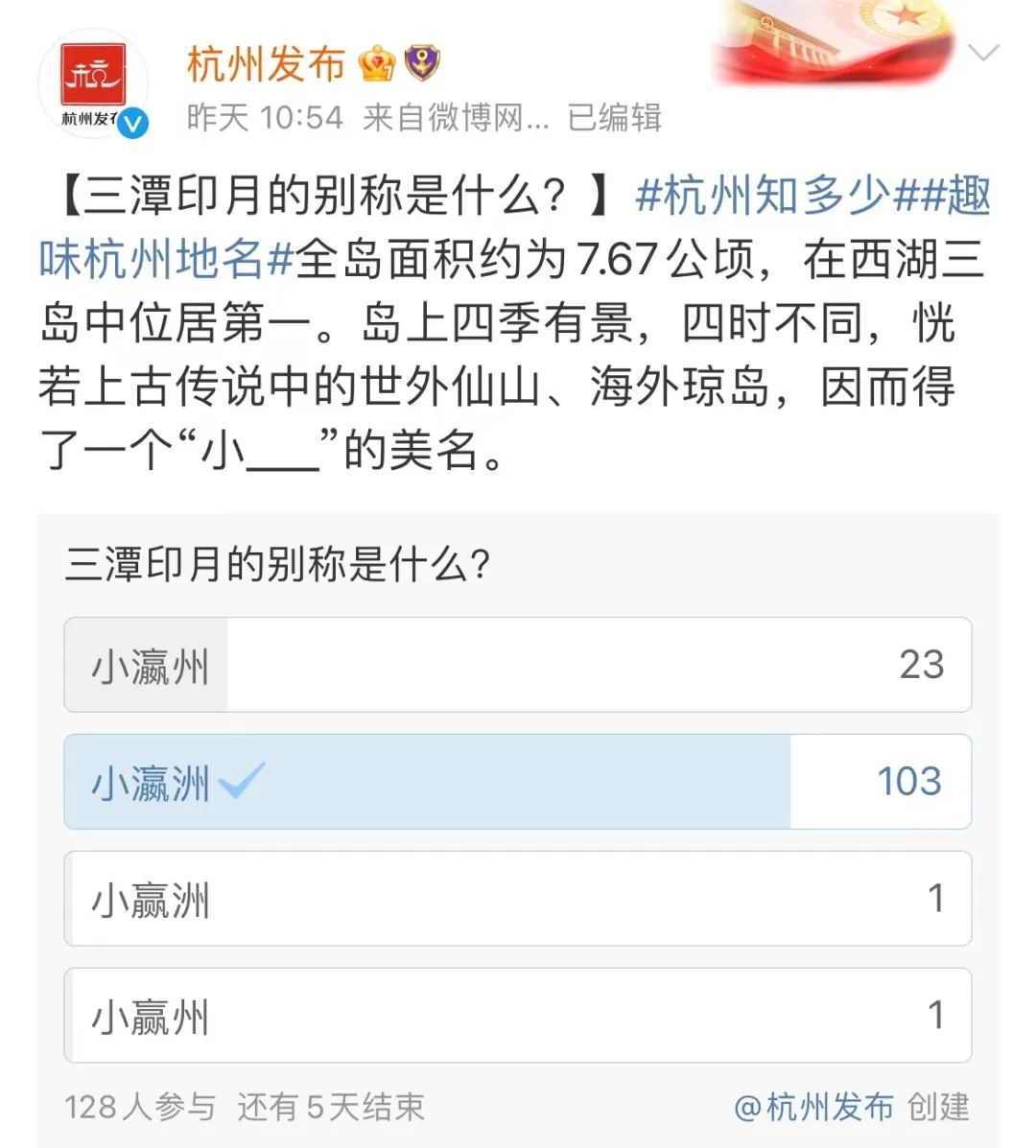The image size is (1036, 1148).
Task: Open the #趣味杭州地名# hashtag
Action: tap(163, 259)
